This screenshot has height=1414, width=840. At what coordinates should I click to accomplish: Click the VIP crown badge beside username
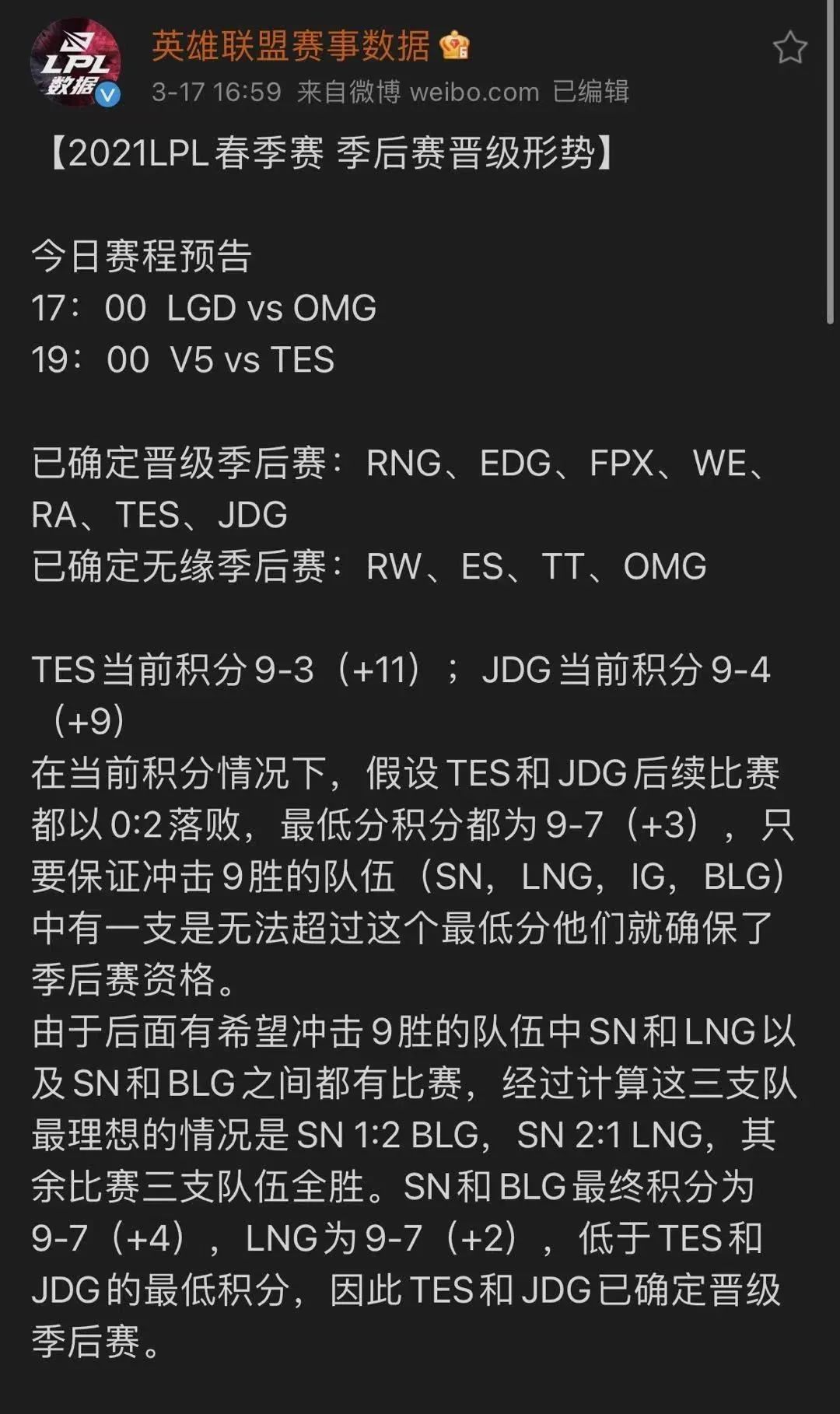pos(455,47)
